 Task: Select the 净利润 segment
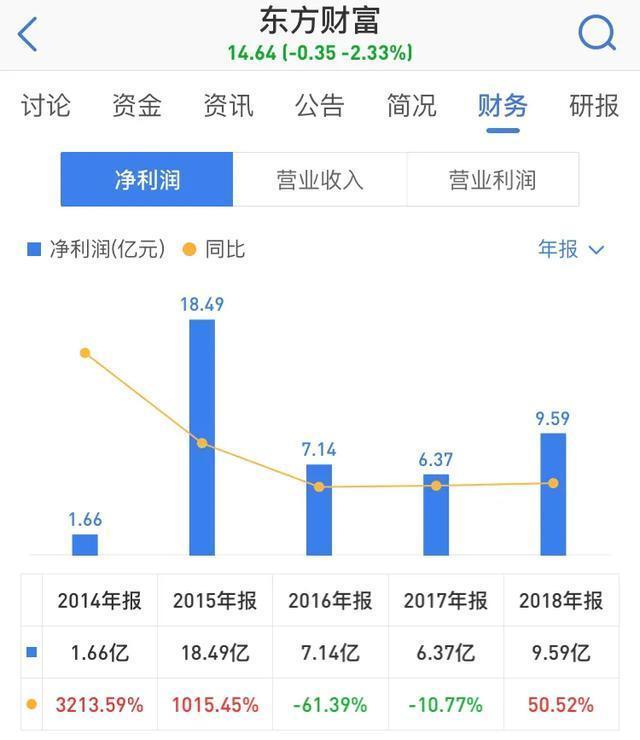pyautogui.click(x=147, y=180)
